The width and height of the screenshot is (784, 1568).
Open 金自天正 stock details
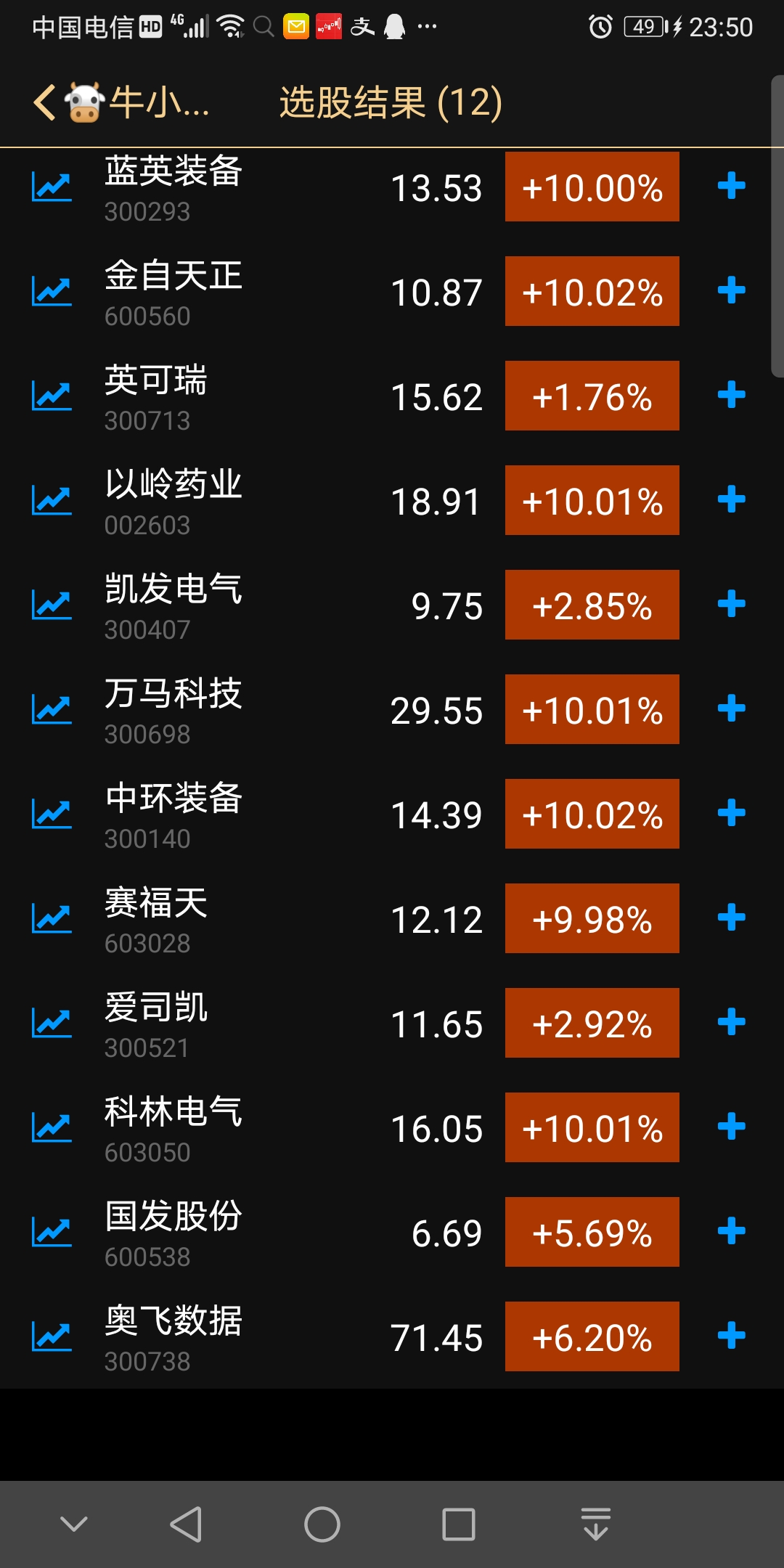tap(173, 291)
